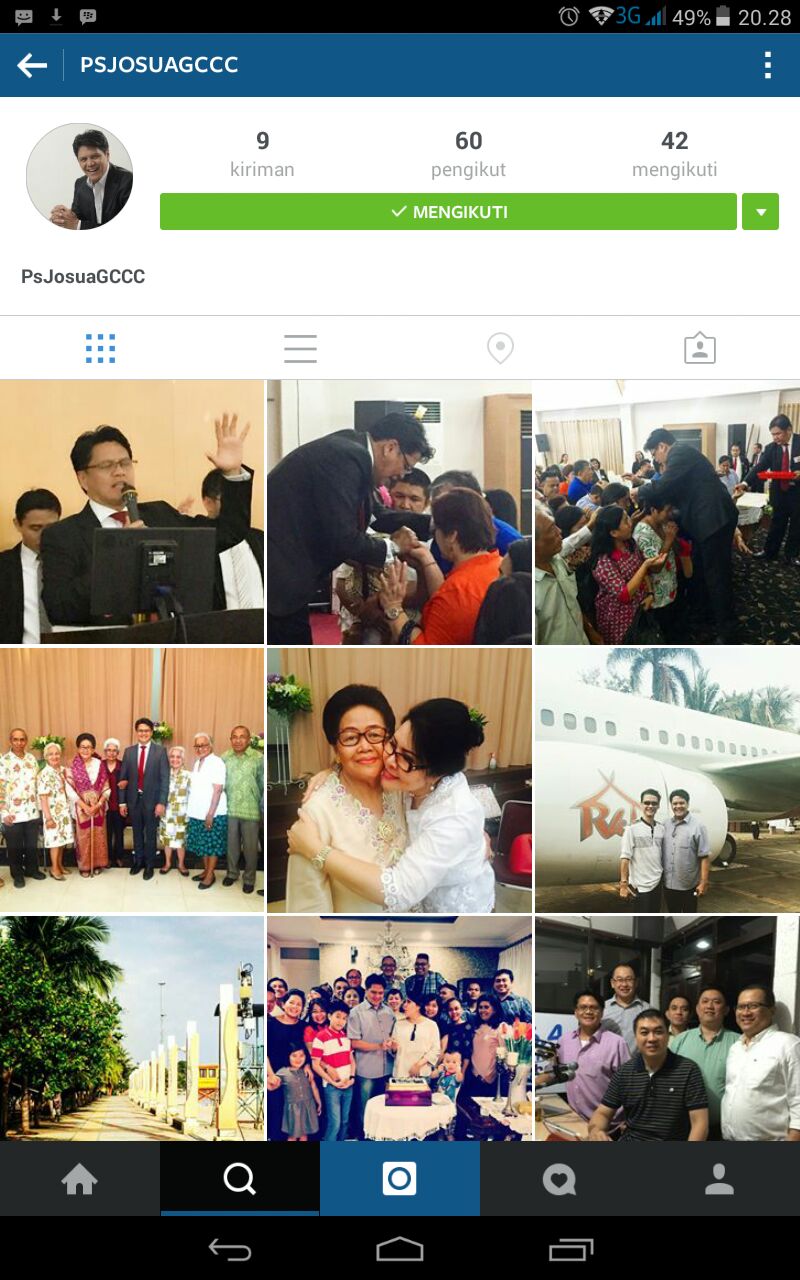800x1280 pixels.
Task: Open the photo map location tab
Action: click(x=500, y=348)
